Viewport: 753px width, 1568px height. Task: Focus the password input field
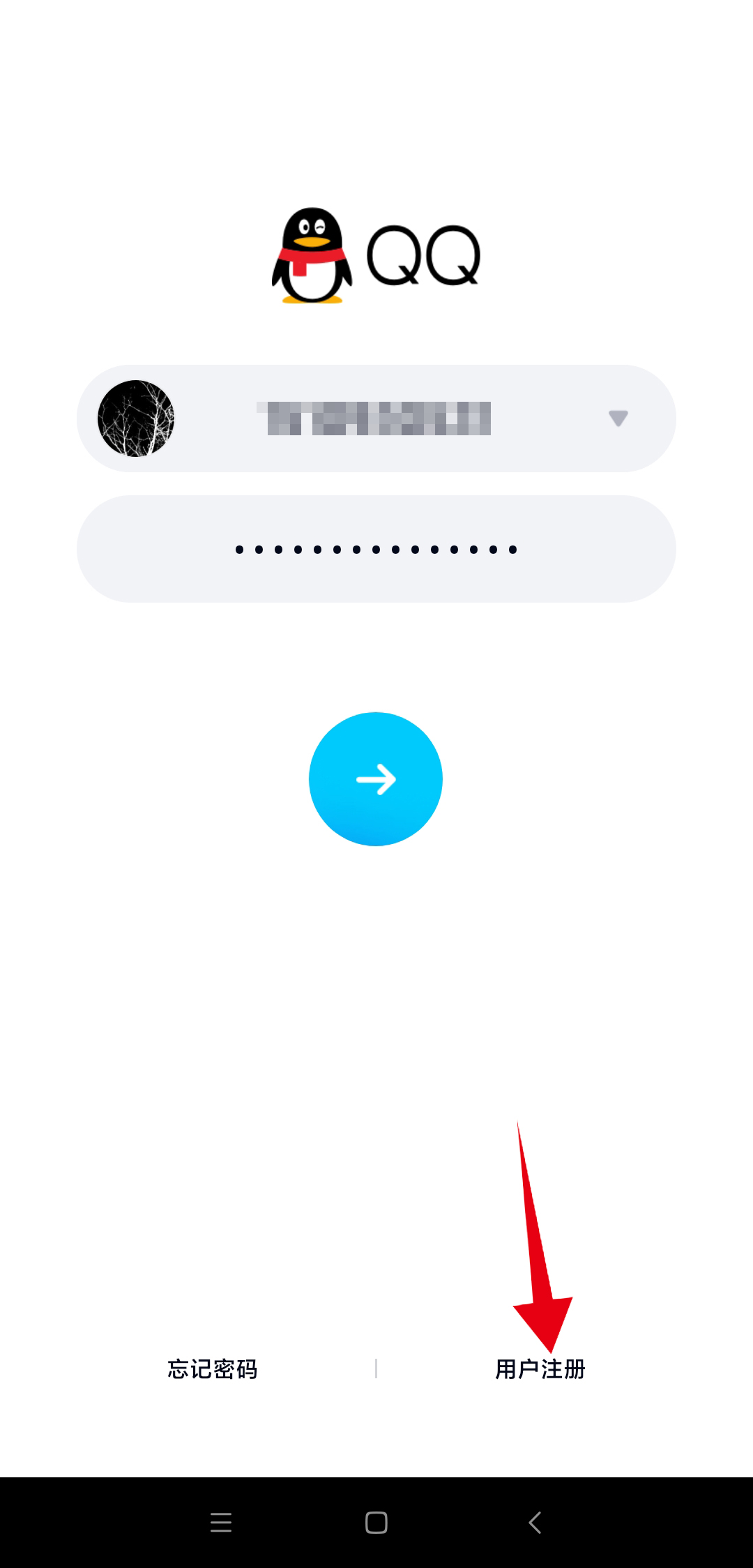tap(376, 549)
